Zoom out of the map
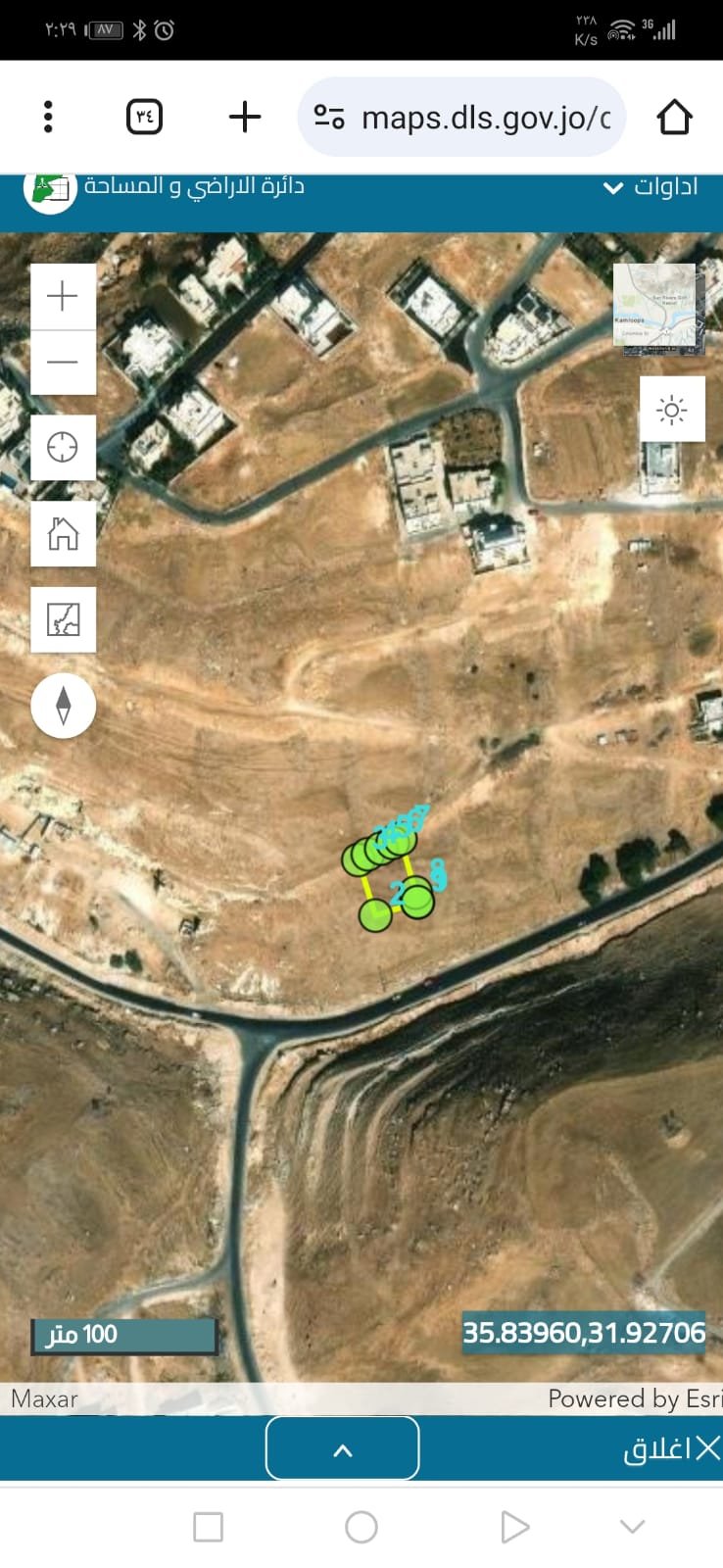Screen dimensions: 723x1568 [x=63, y=362]
